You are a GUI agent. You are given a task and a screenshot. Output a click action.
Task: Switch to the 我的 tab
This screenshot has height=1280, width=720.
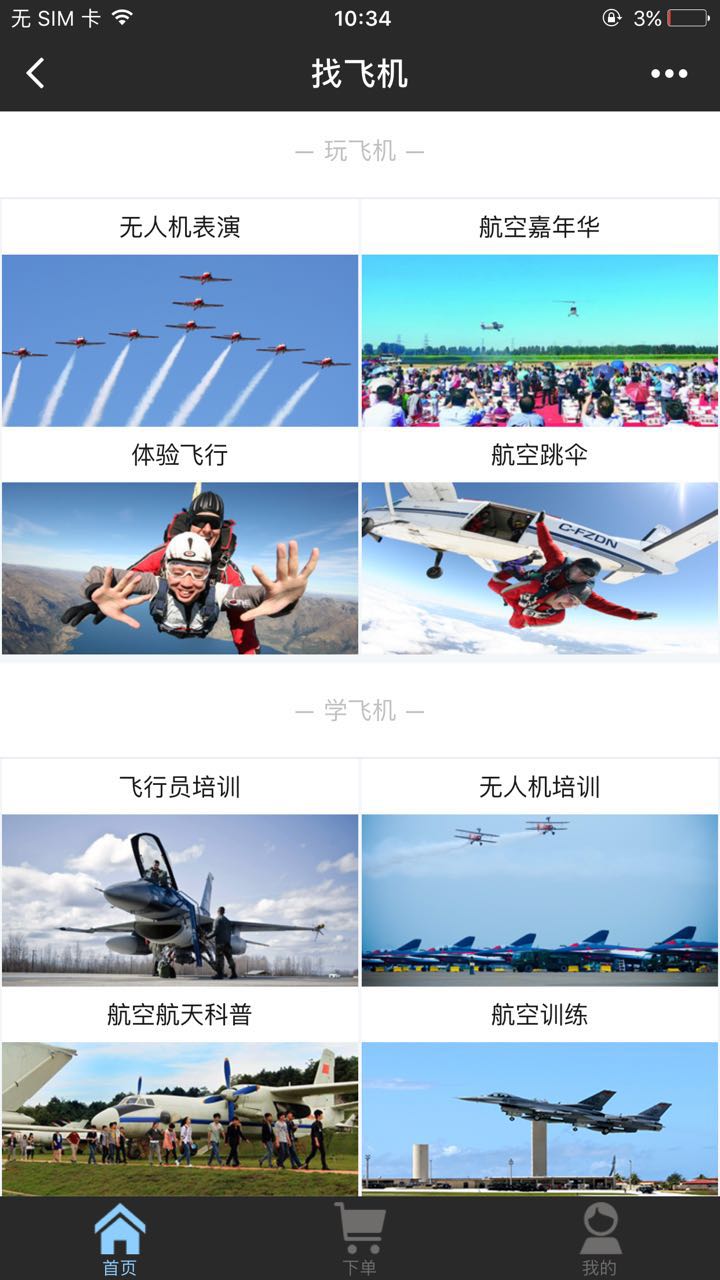[600, 1240]
